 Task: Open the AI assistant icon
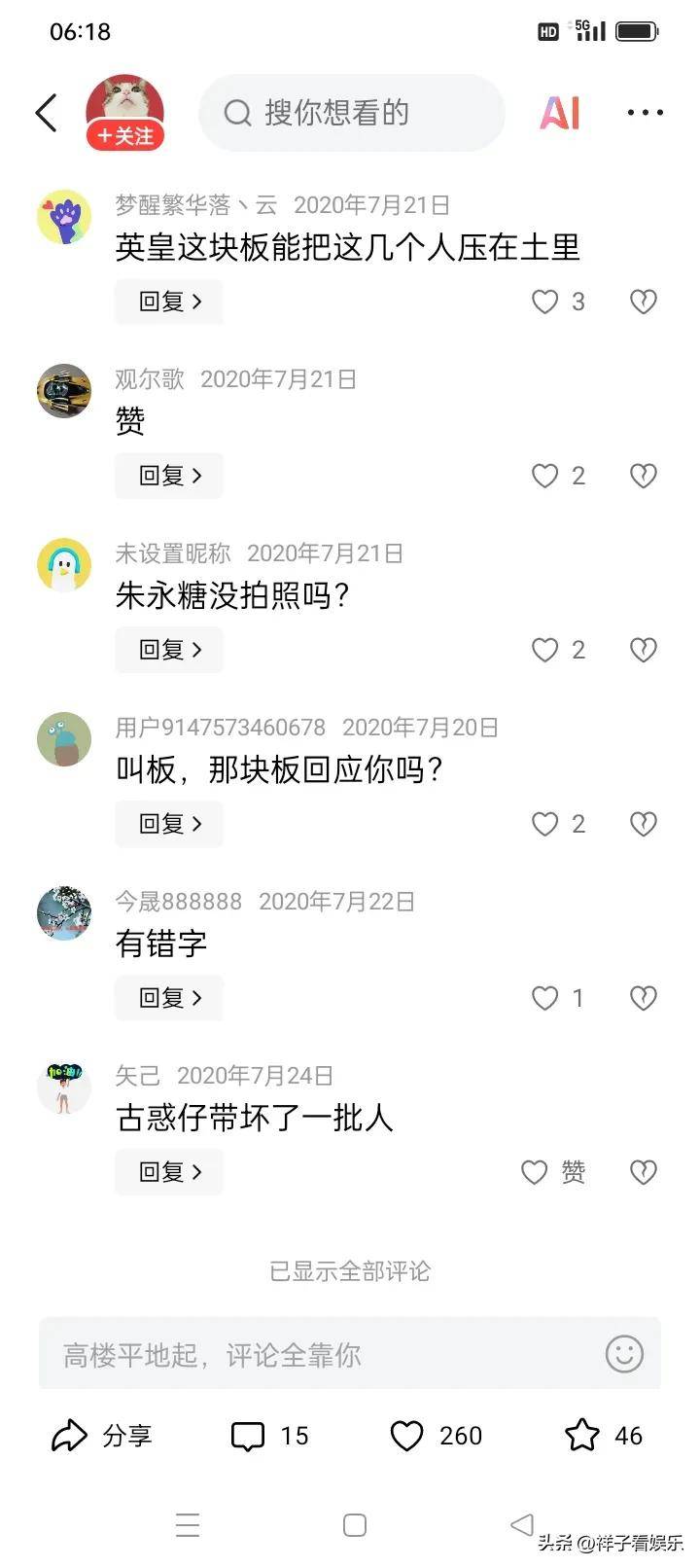(560, 113)
